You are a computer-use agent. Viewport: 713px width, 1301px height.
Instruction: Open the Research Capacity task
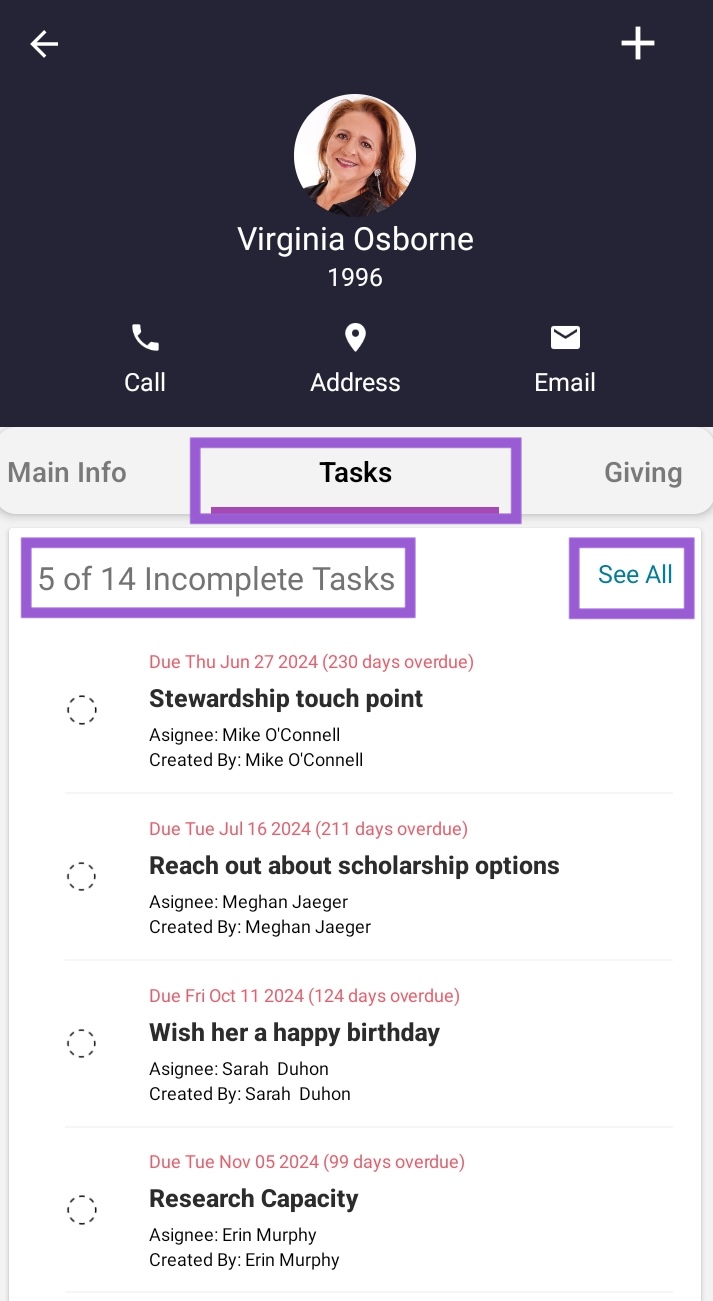pyautogui.click(x=253, y=1198)
